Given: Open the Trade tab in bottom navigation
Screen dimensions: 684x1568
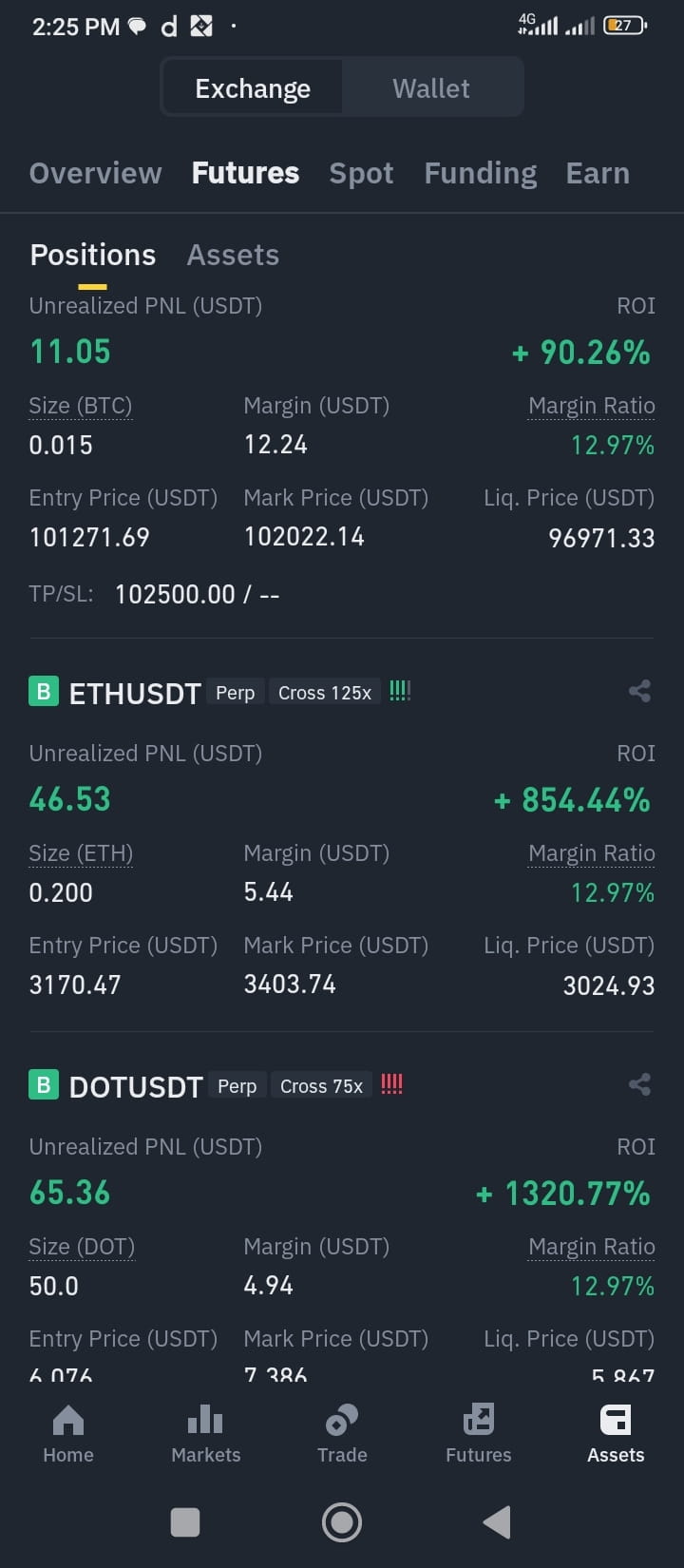Looking at the screenshot, I should point(342,1434).
